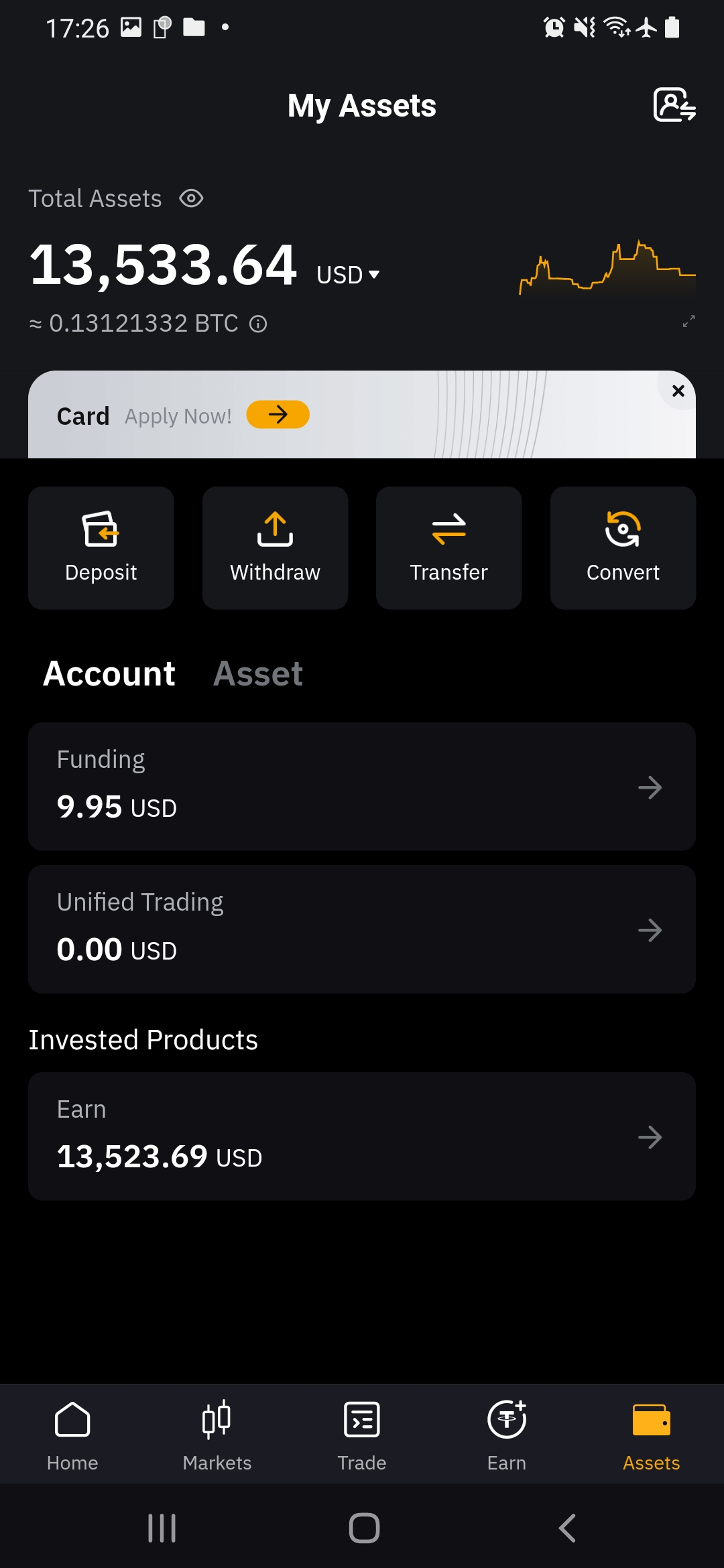The height and width of the screenshot is (1568, 724).
Task: Switch to the Asset tab
Action: coord(258,673)
